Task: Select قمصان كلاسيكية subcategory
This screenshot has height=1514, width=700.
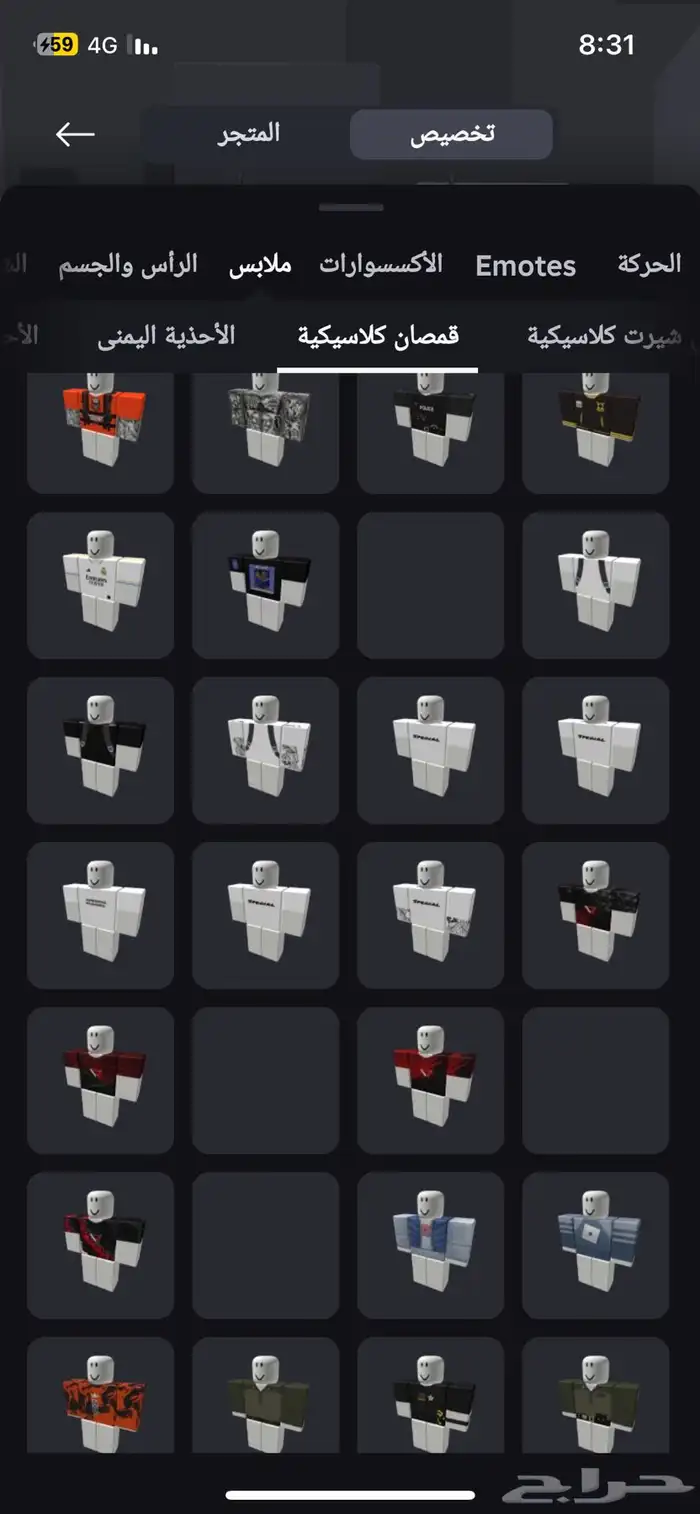Action: (378, 336)
